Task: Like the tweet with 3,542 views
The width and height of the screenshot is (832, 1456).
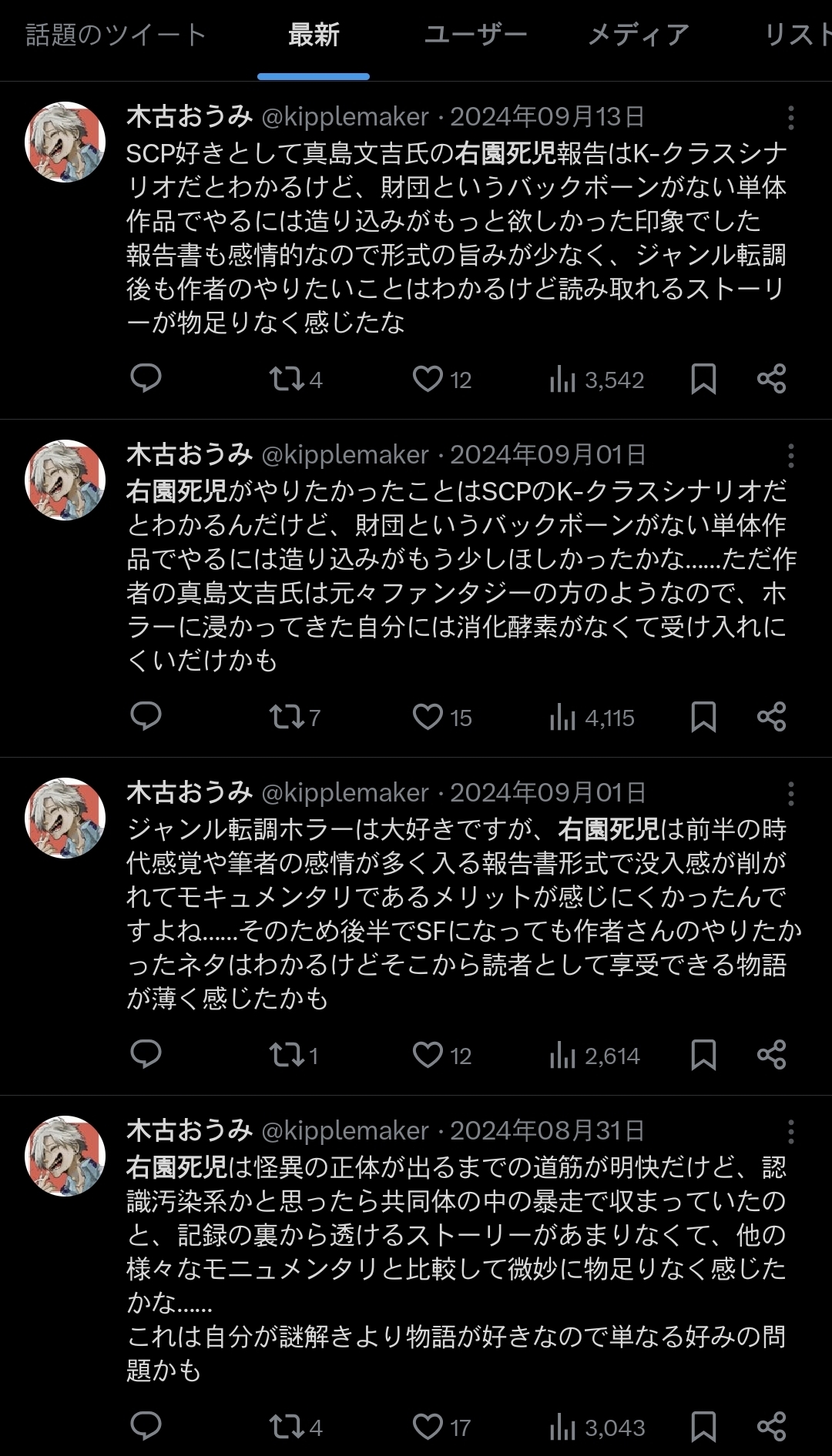Action: (x=428, y=379)
